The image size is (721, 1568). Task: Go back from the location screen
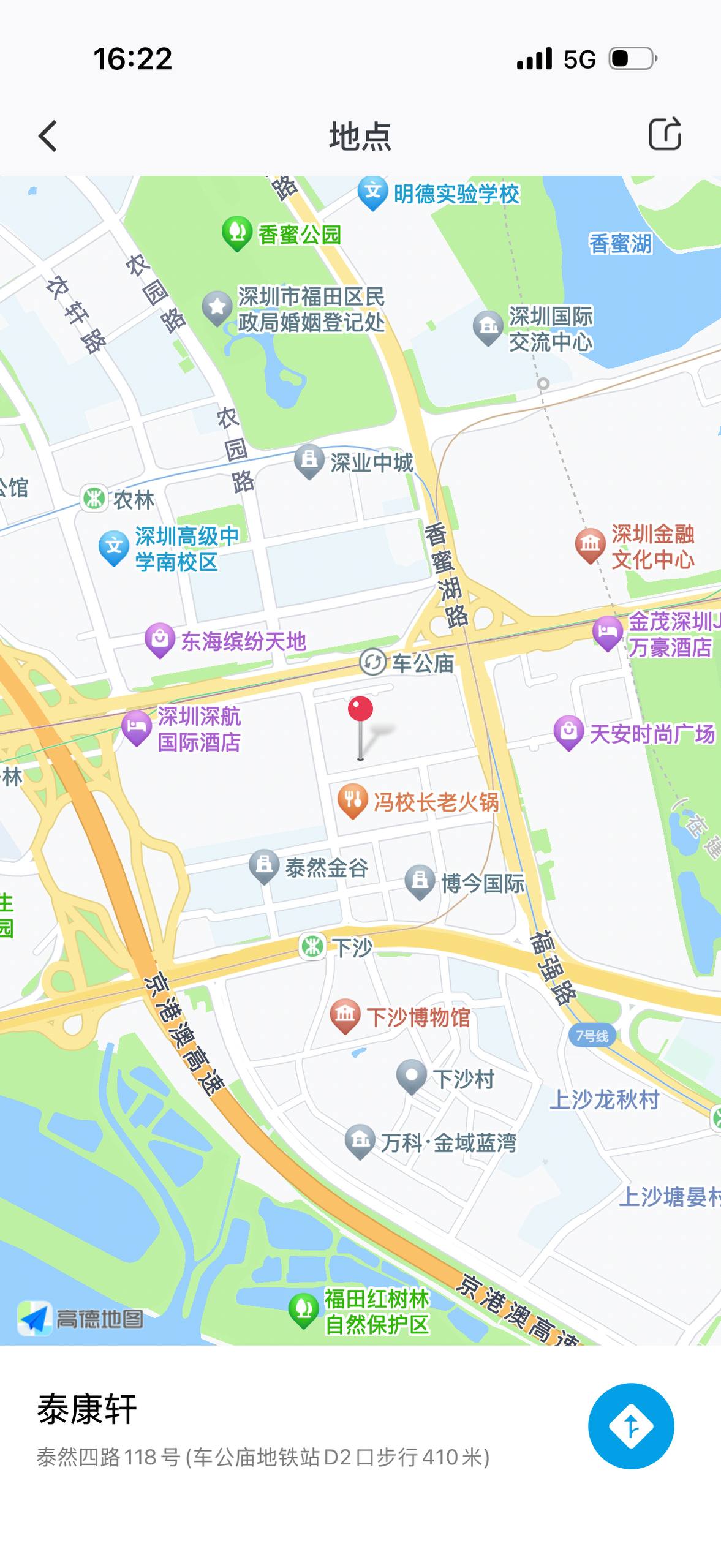click(48, 135)
